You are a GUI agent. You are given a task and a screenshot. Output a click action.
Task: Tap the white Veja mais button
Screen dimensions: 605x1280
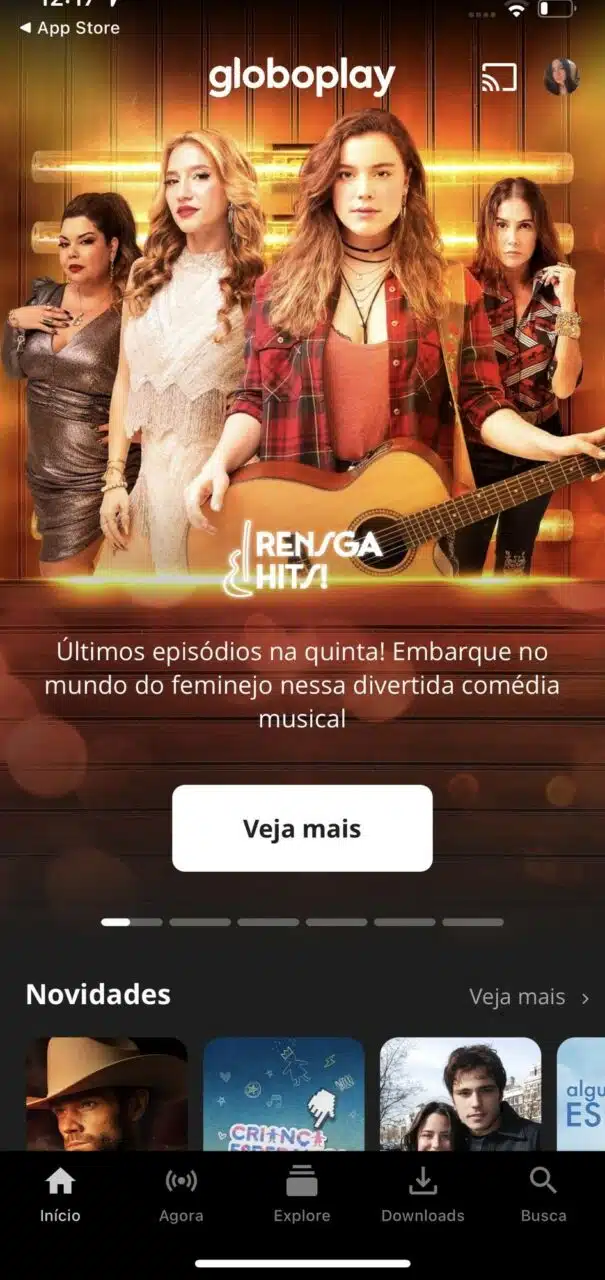tap(302, 828)
